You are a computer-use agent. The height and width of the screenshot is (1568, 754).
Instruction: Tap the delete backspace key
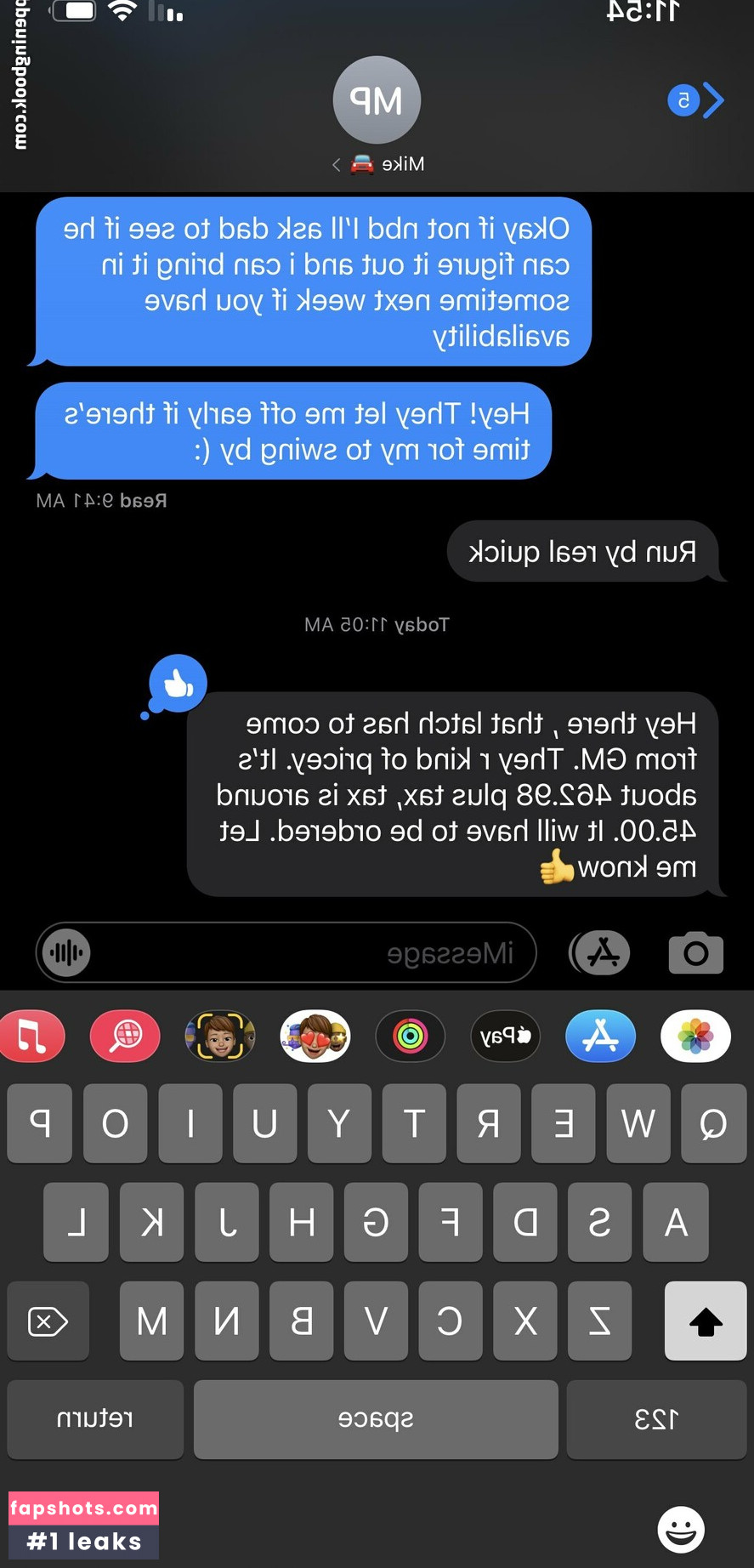tap(48, 1321)
